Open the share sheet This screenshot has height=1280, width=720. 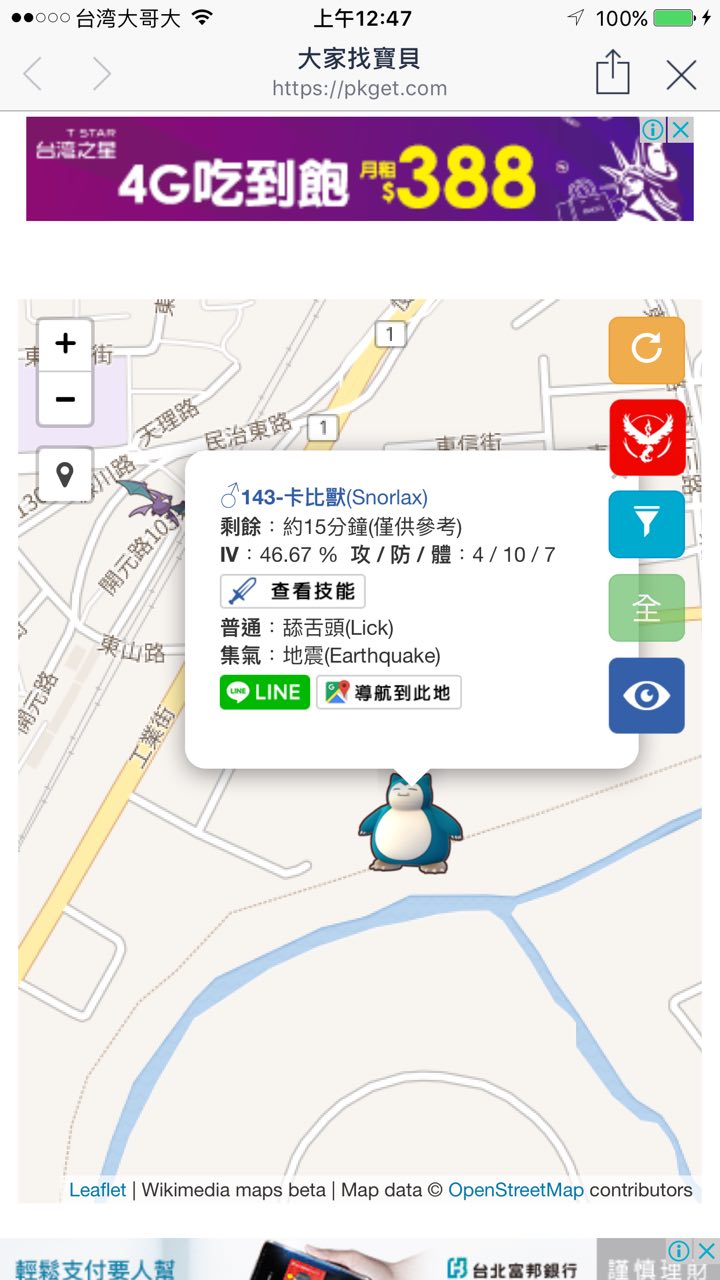tap(612, 73)
